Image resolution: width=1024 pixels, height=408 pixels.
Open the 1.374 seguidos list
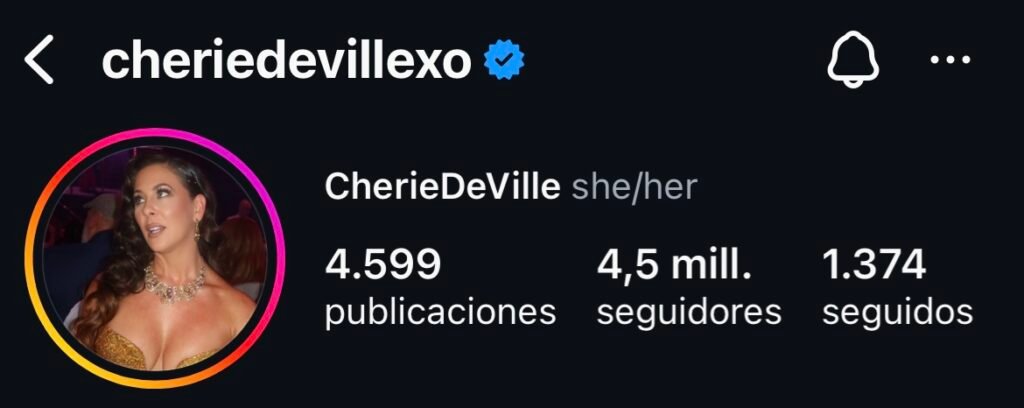coord(897,288)
